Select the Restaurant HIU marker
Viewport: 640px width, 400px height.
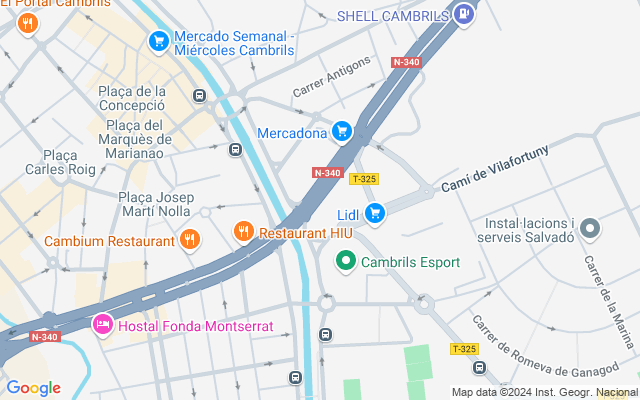(x=244, y=232)
